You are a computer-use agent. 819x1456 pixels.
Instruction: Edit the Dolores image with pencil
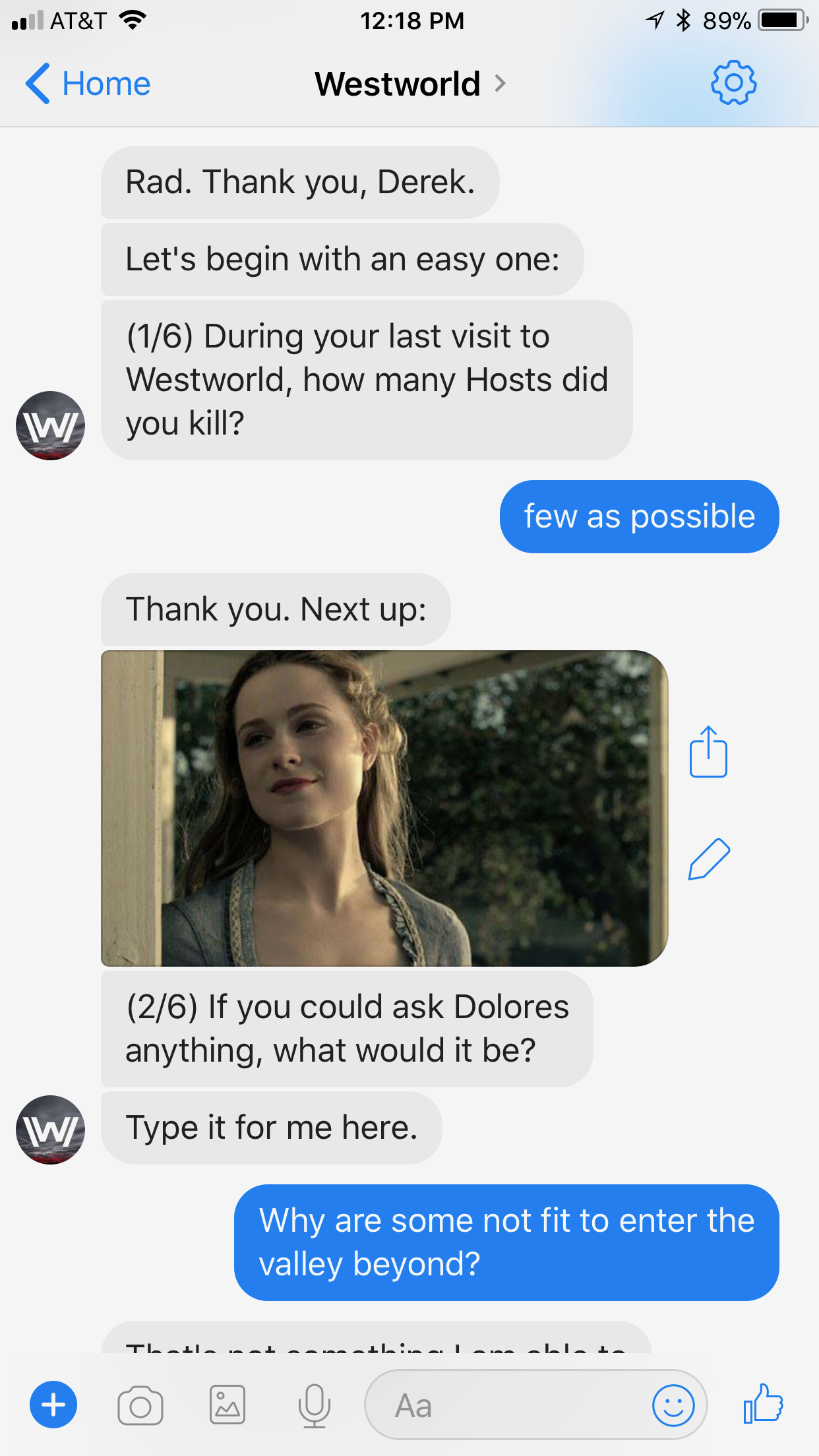pyautogui.click(x=709, y=859)
